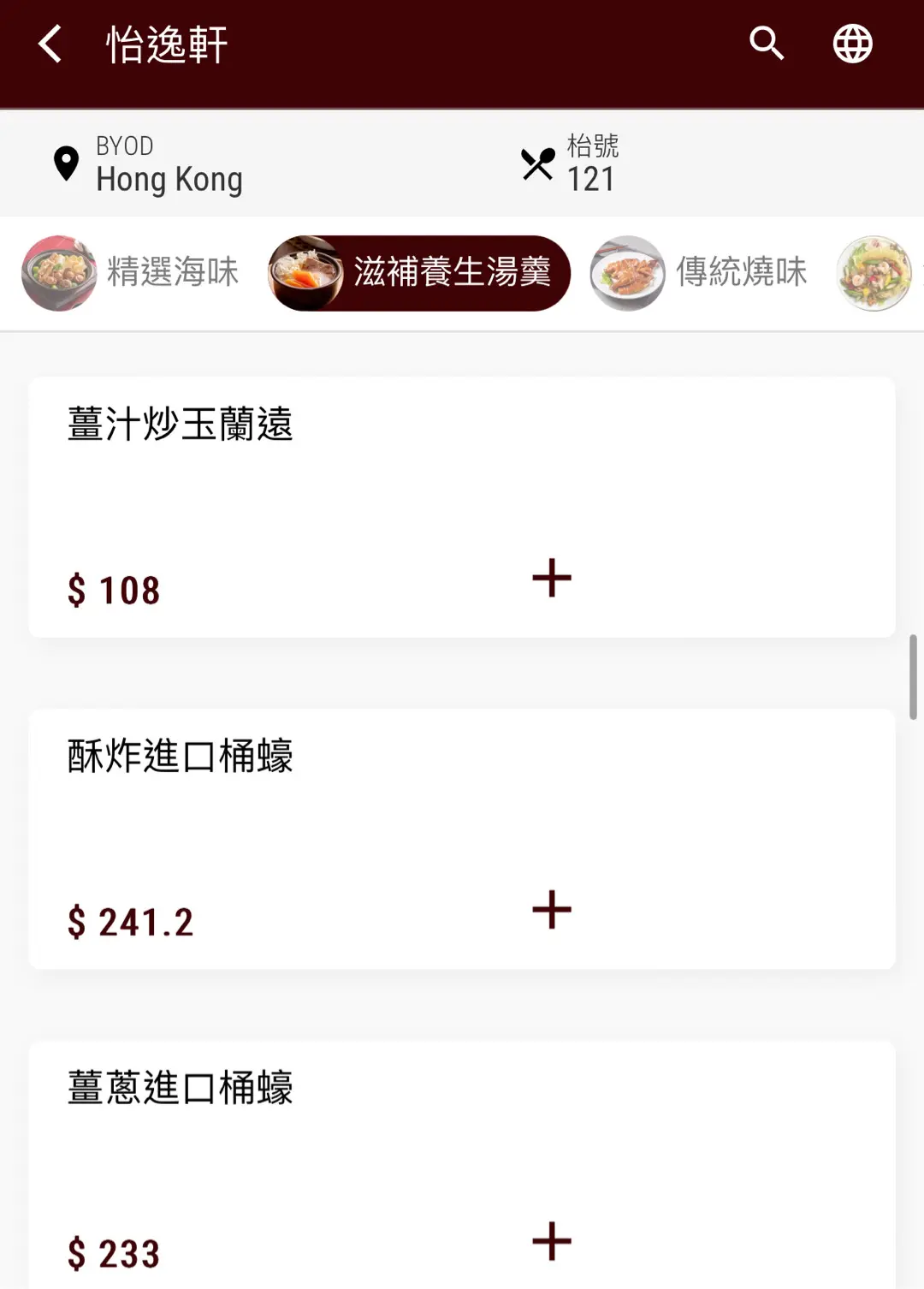924x1289 pixels.
Task: Go back from 怡逸軒 menu
Action: [50, 44]
